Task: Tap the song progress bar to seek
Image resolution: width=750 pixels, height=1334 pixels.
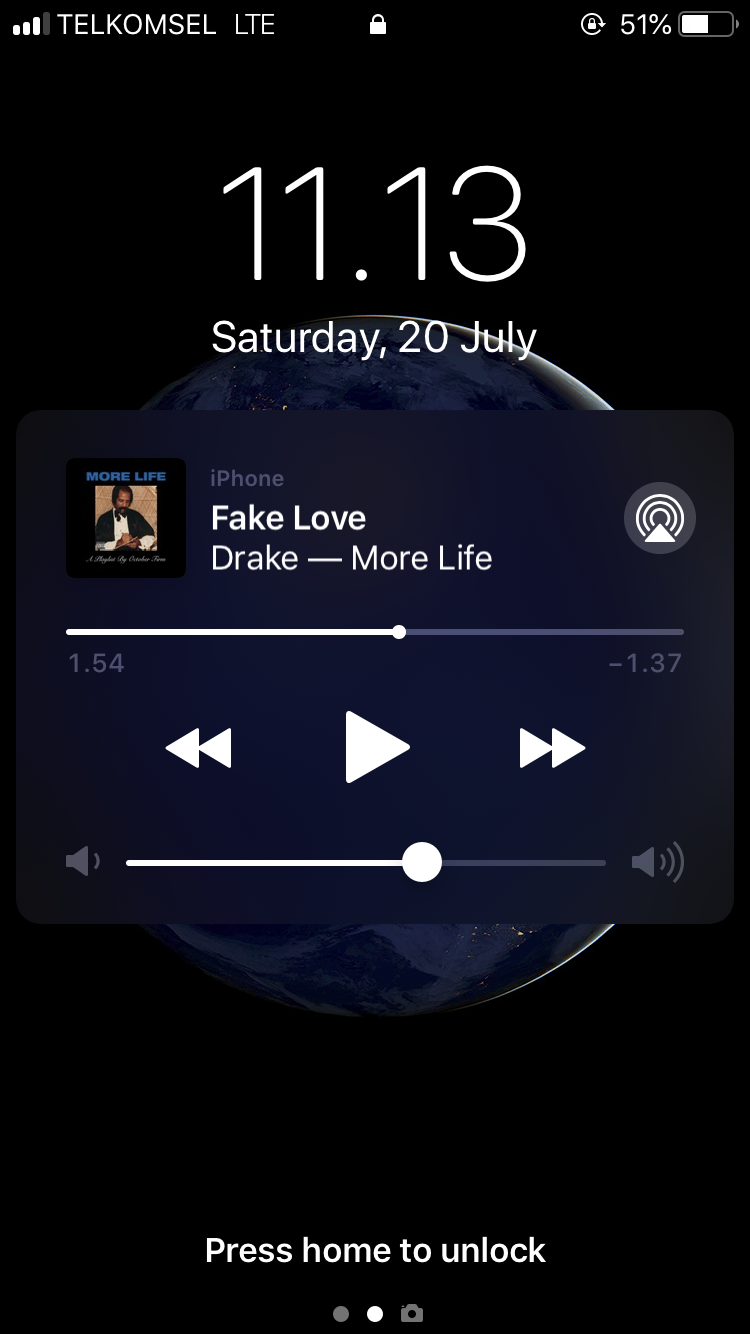Action: click(x=375, y=632)
